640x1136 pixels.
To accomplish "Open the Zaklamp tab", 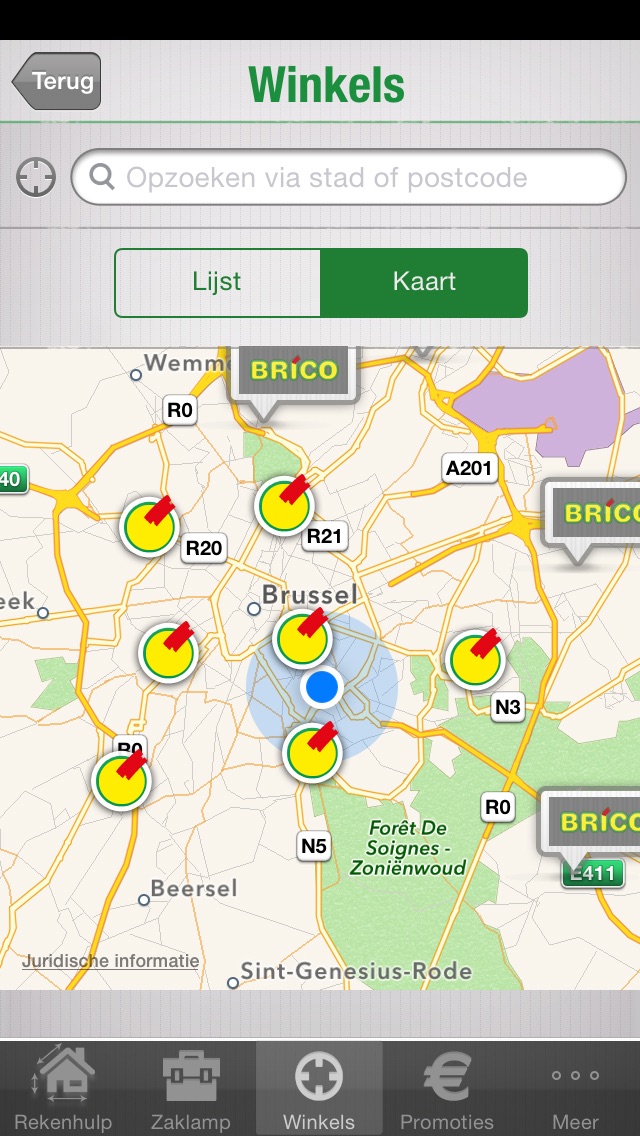I will coord(191,1089).
